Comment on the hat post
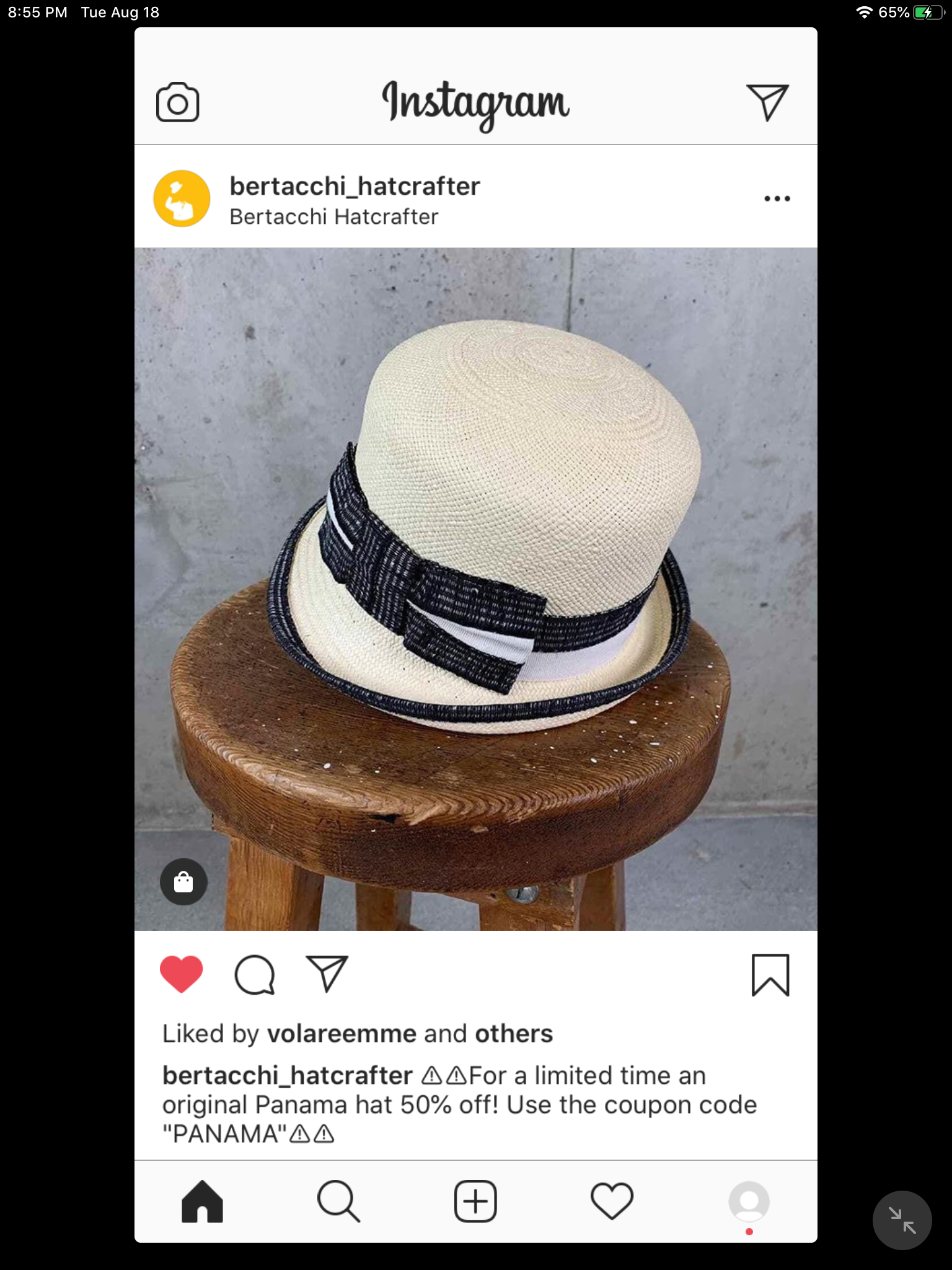Viewport: 952px width, 1270px height. 254,975
